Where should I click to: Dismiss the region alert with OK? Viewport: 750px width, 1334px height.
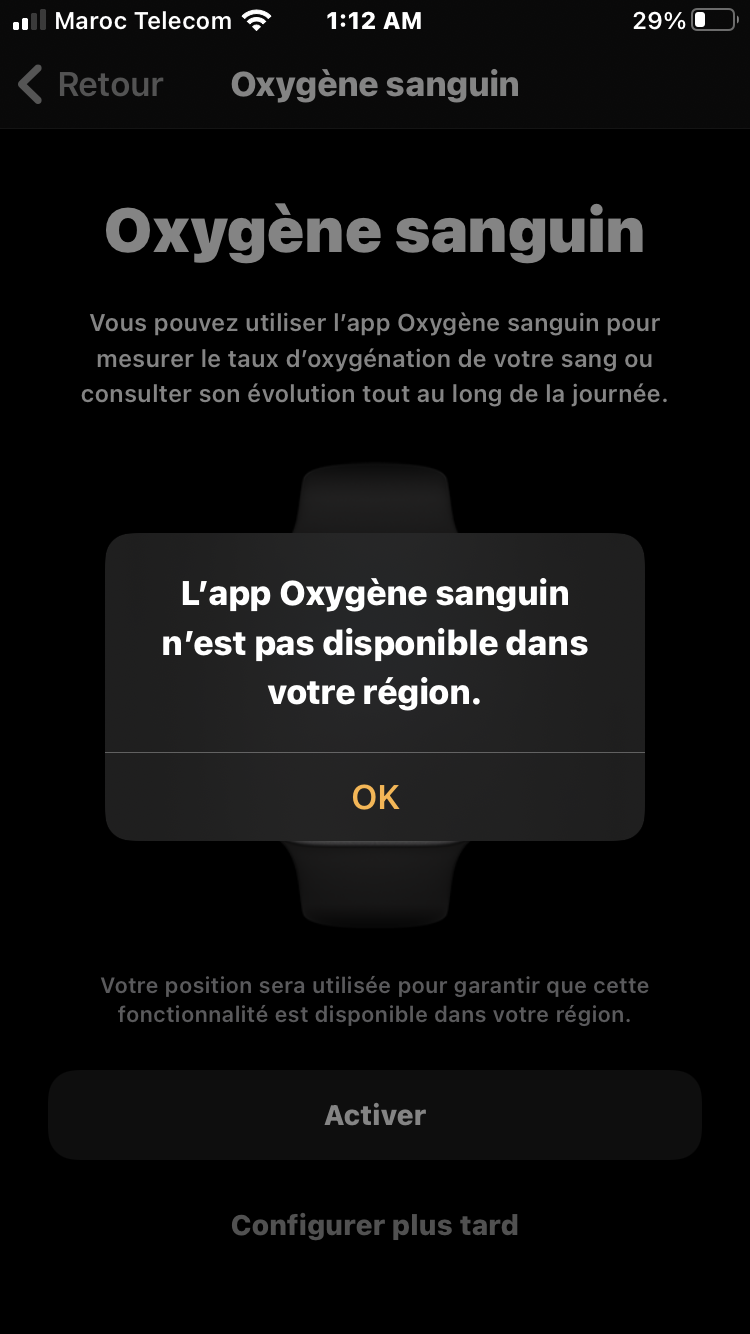click(x=375, y=797)
